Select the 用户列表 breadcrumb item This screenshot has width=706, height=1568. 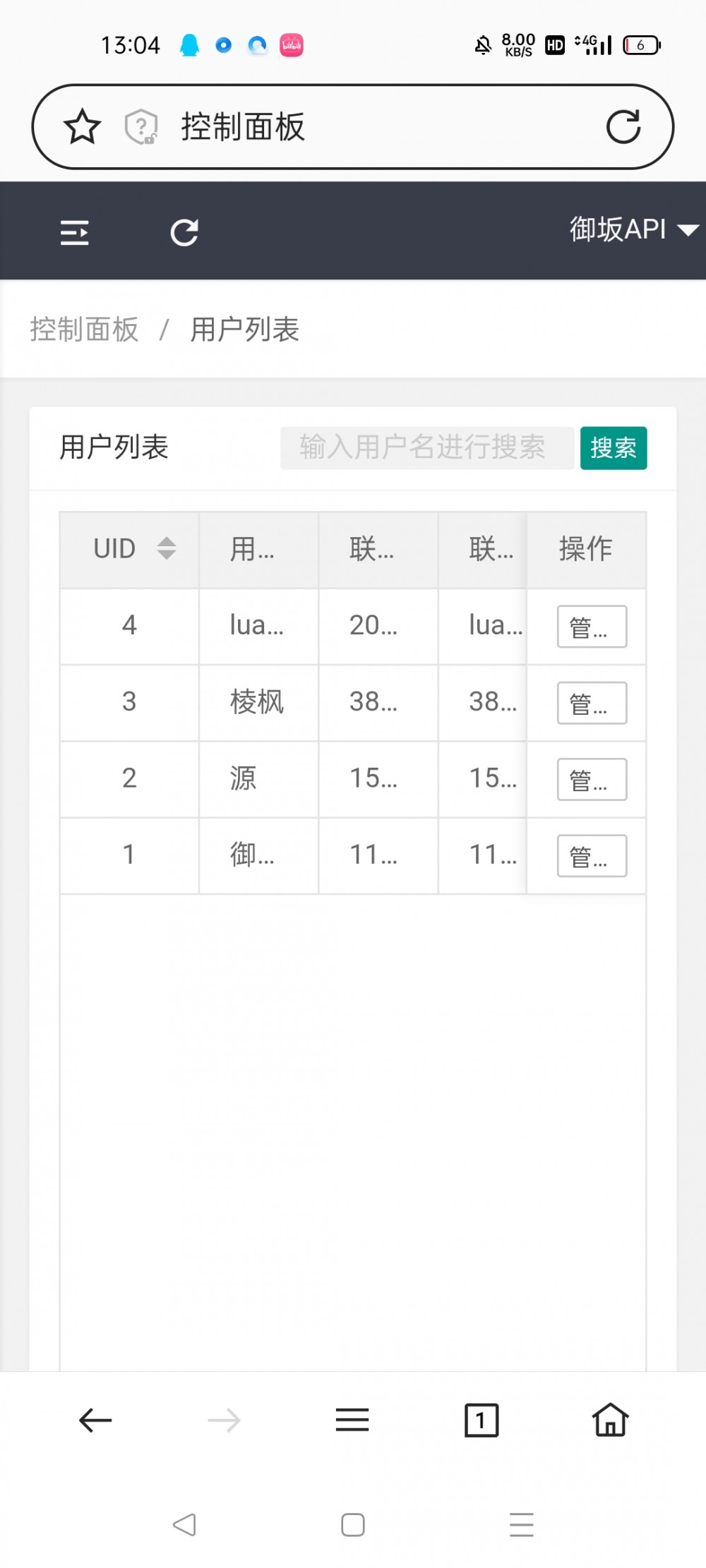coord(244,329)
